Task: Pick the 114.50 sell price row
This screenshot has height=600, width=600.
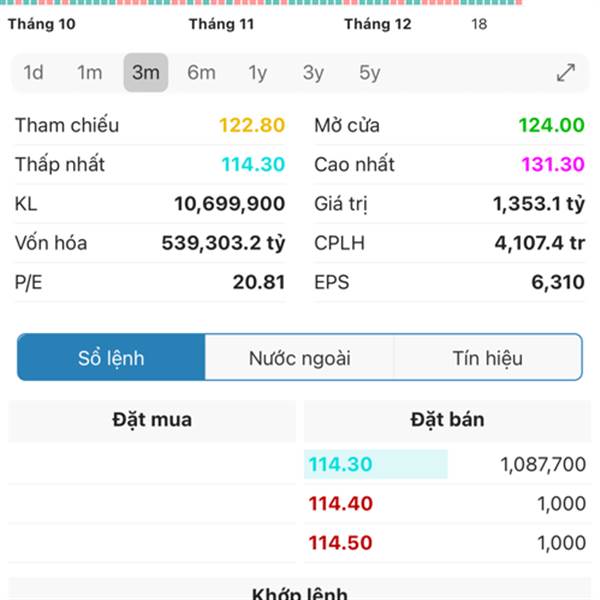Action: coord(447,543)
